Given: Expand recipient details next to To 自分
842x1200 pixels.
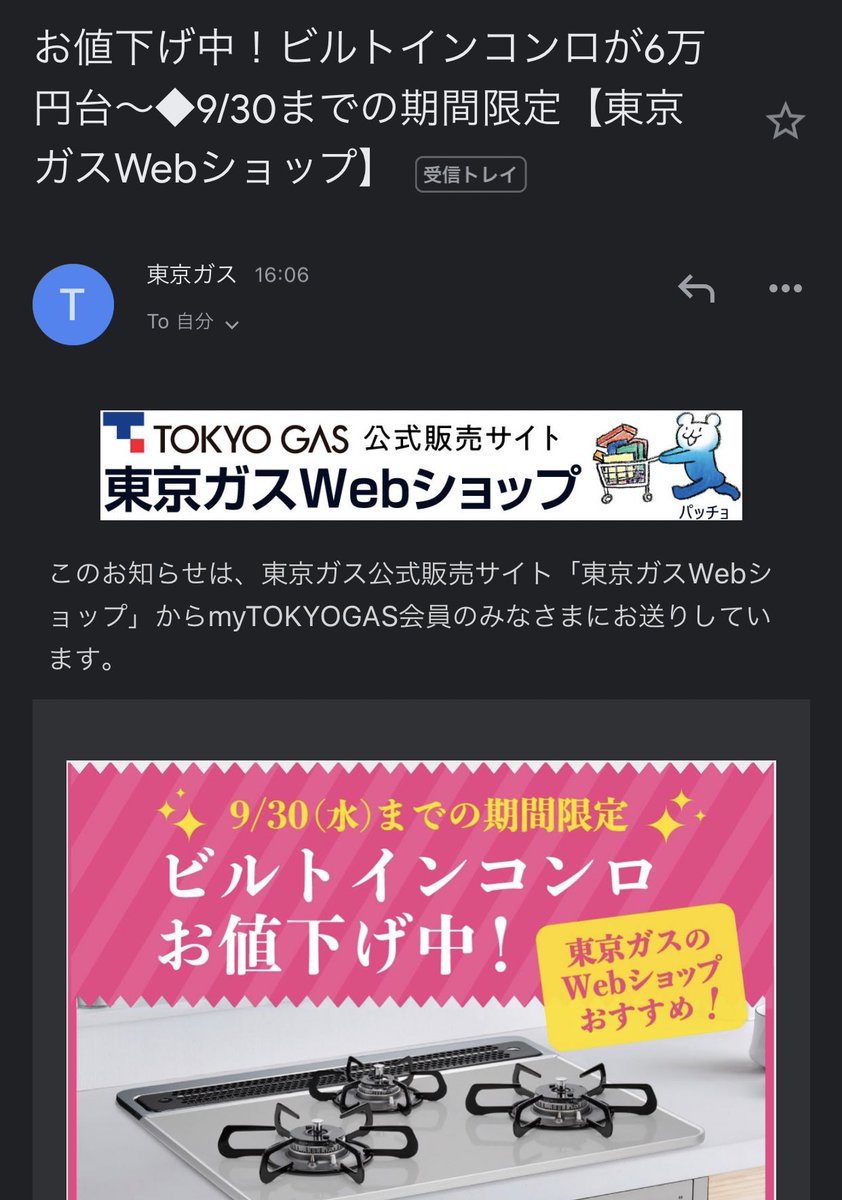Looking at the screenshot, I should pos(232,324).
